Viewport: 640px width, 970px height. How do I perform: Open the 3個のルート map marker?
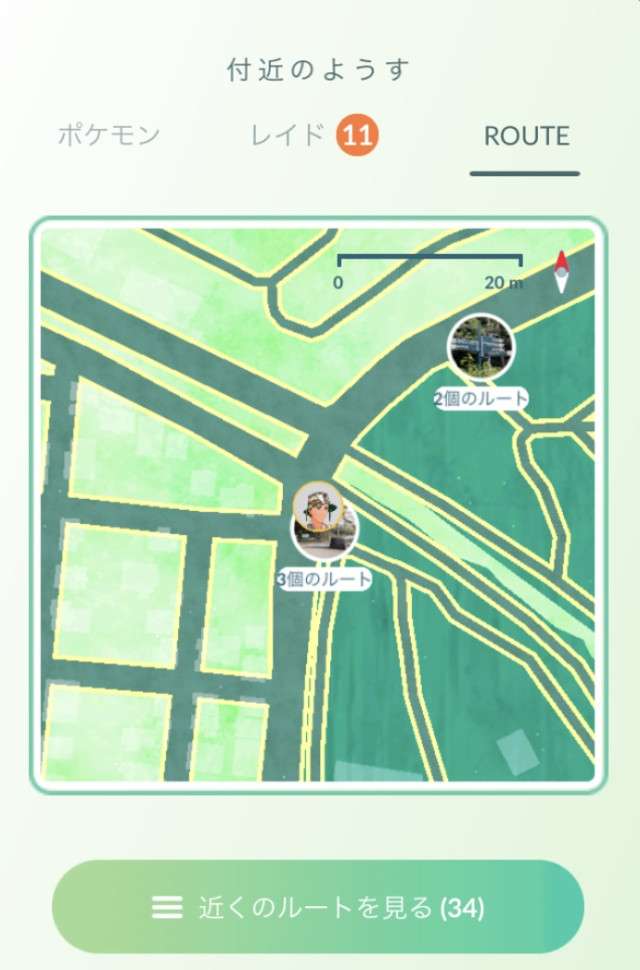322,523
